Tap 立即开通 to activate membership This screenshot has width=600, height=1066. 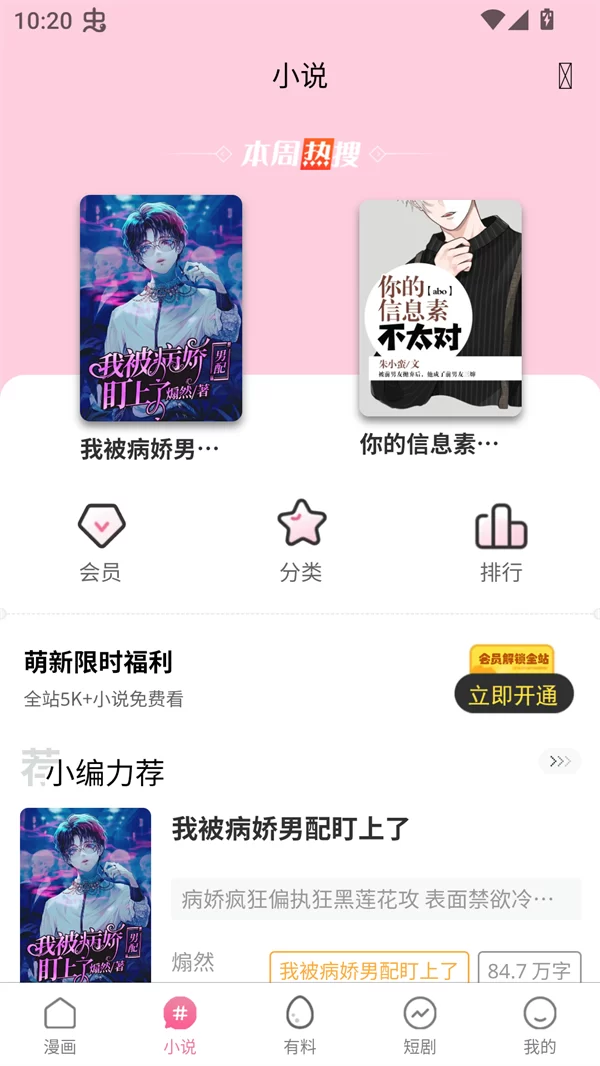pos(514,695)
